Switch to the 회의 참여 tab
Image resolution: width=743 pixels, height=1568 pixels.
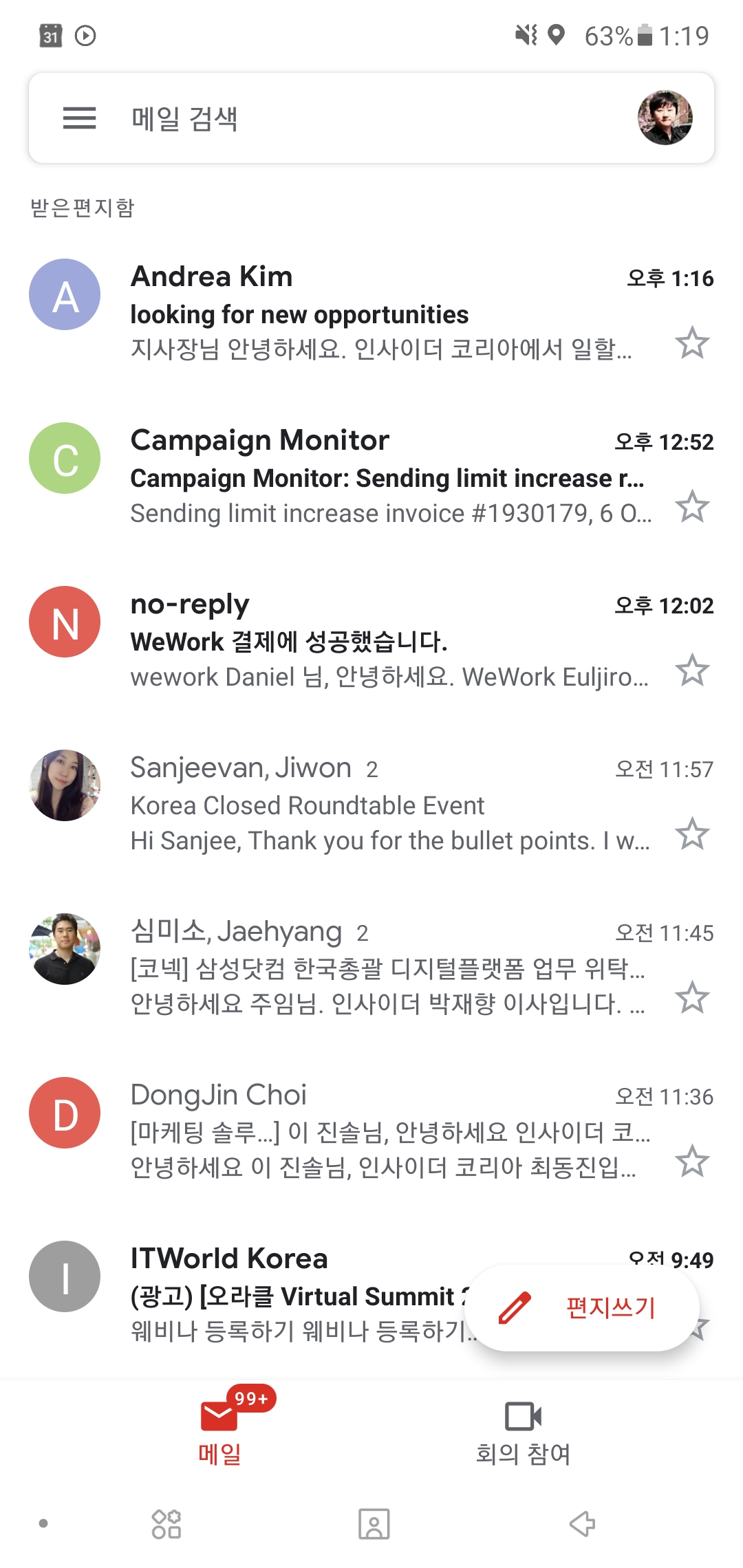click(x=523, y=1432)
